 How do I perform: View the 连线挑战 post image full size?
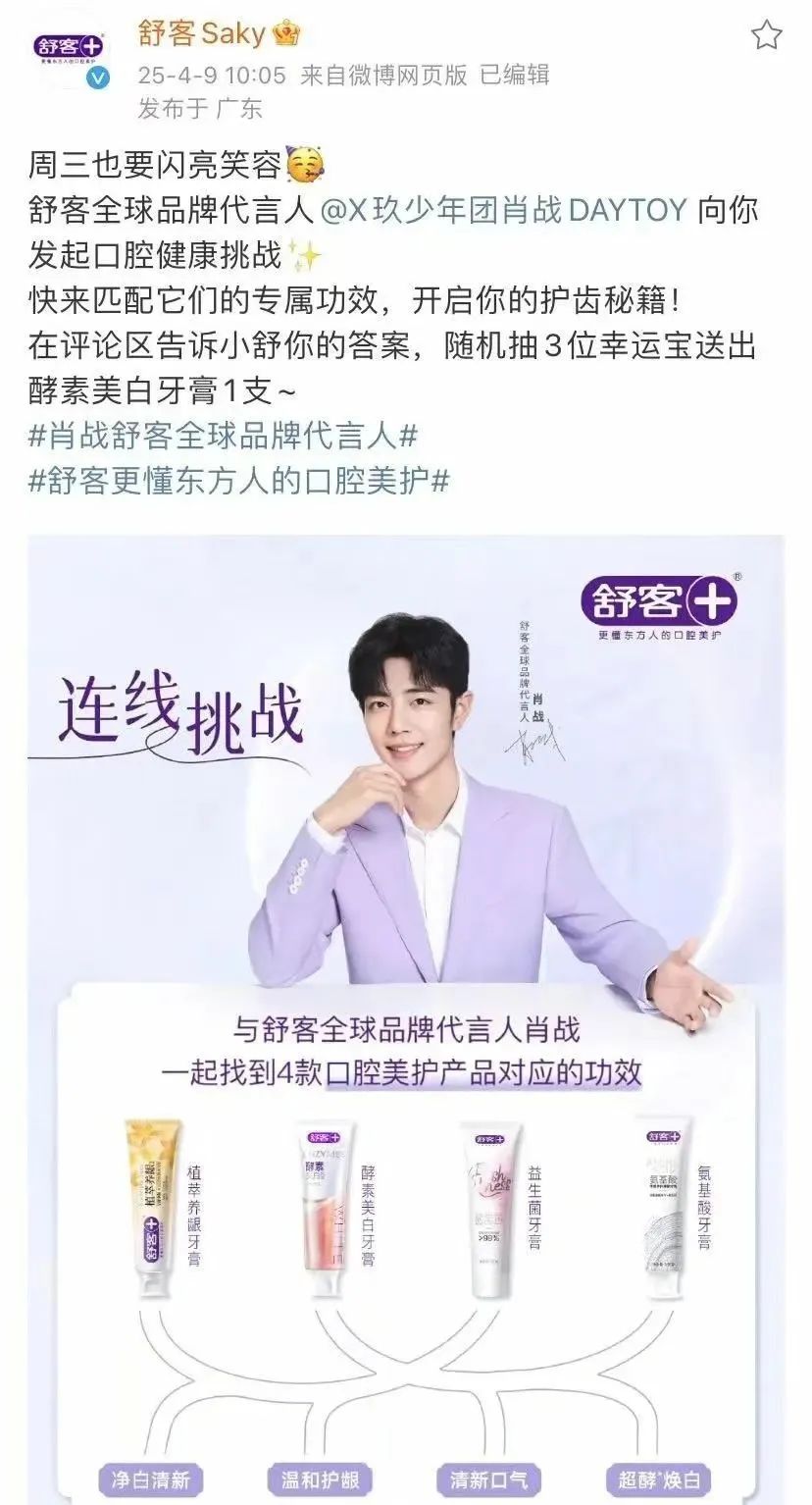click(x=405, y=981)
